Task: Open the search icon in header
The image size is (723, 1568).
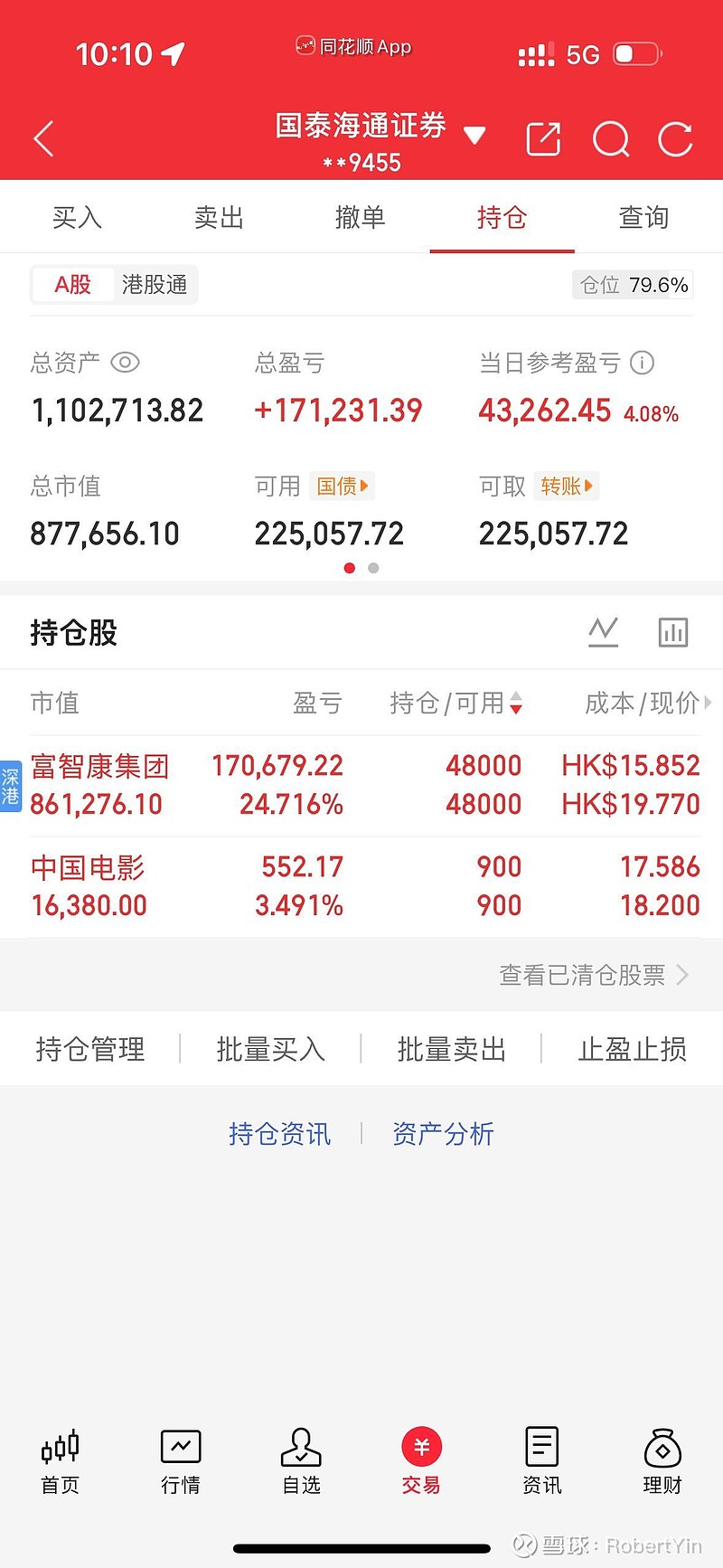Action: tap(610, 139)
